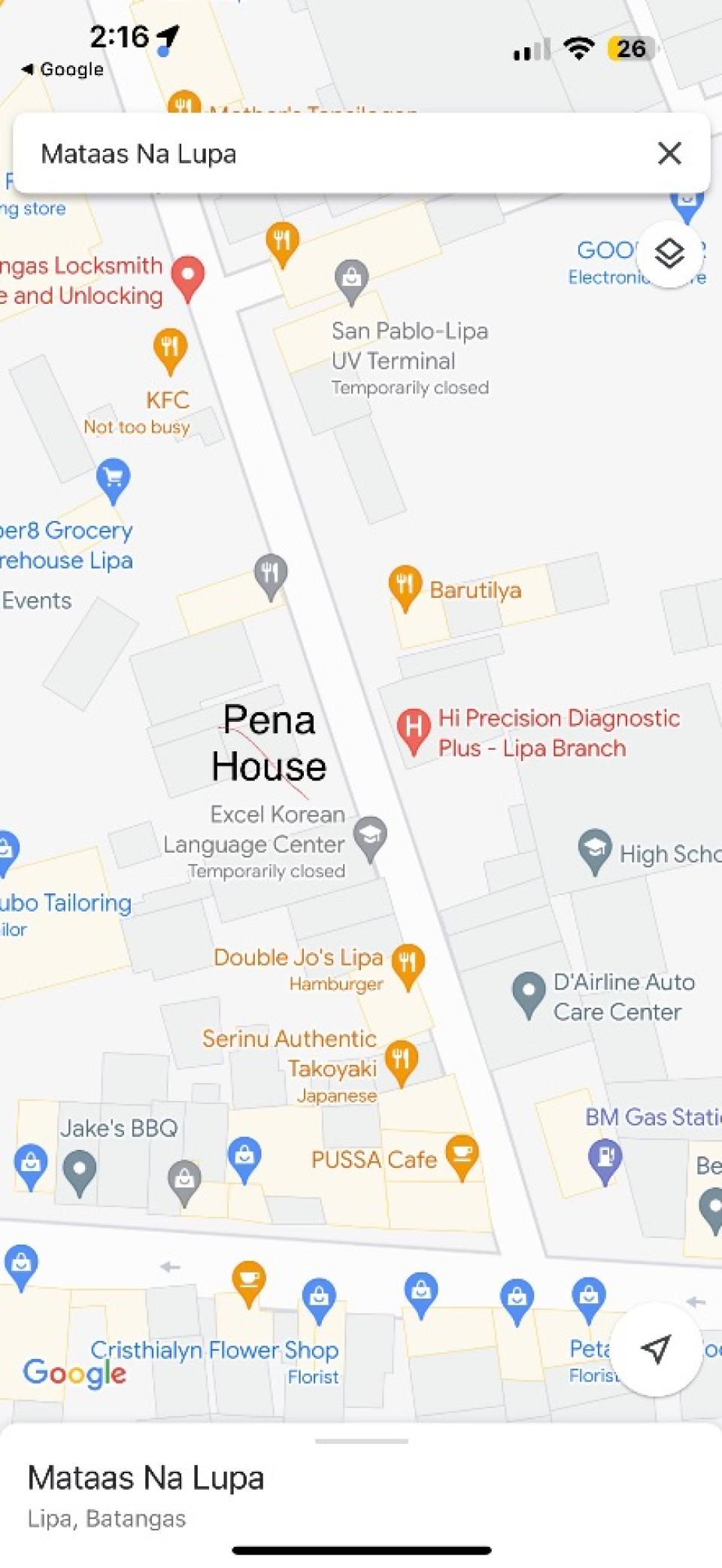
Task: Select the PUSSA Cafe pin
Action: 462,1154
